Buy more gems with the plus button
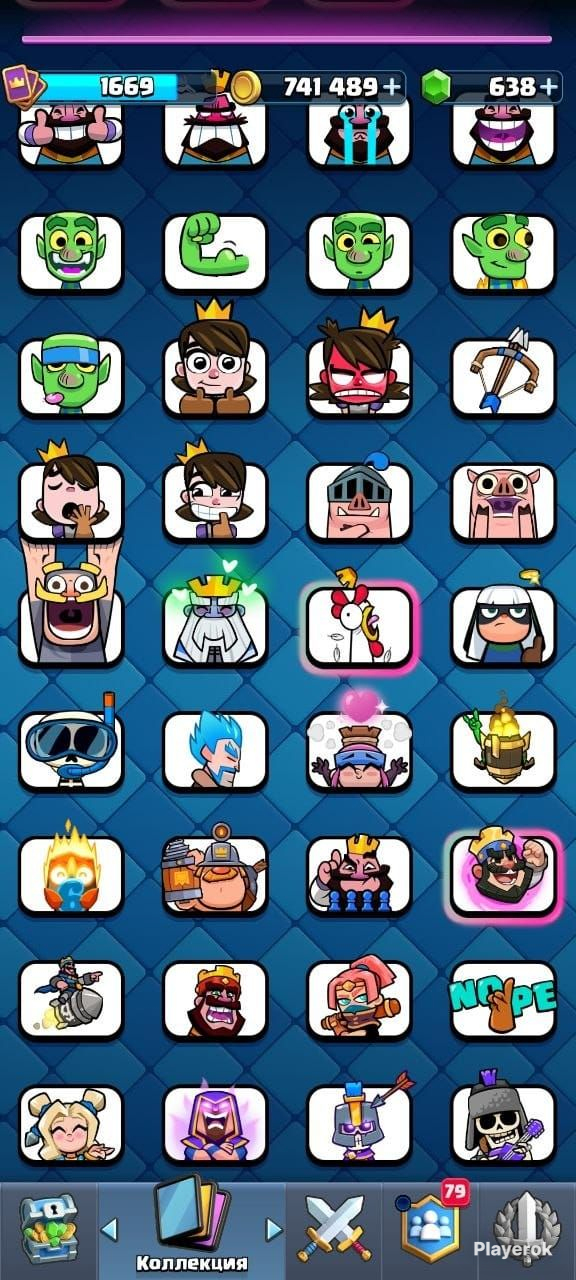The image size is (576, 1280). (x=549, y=87)
